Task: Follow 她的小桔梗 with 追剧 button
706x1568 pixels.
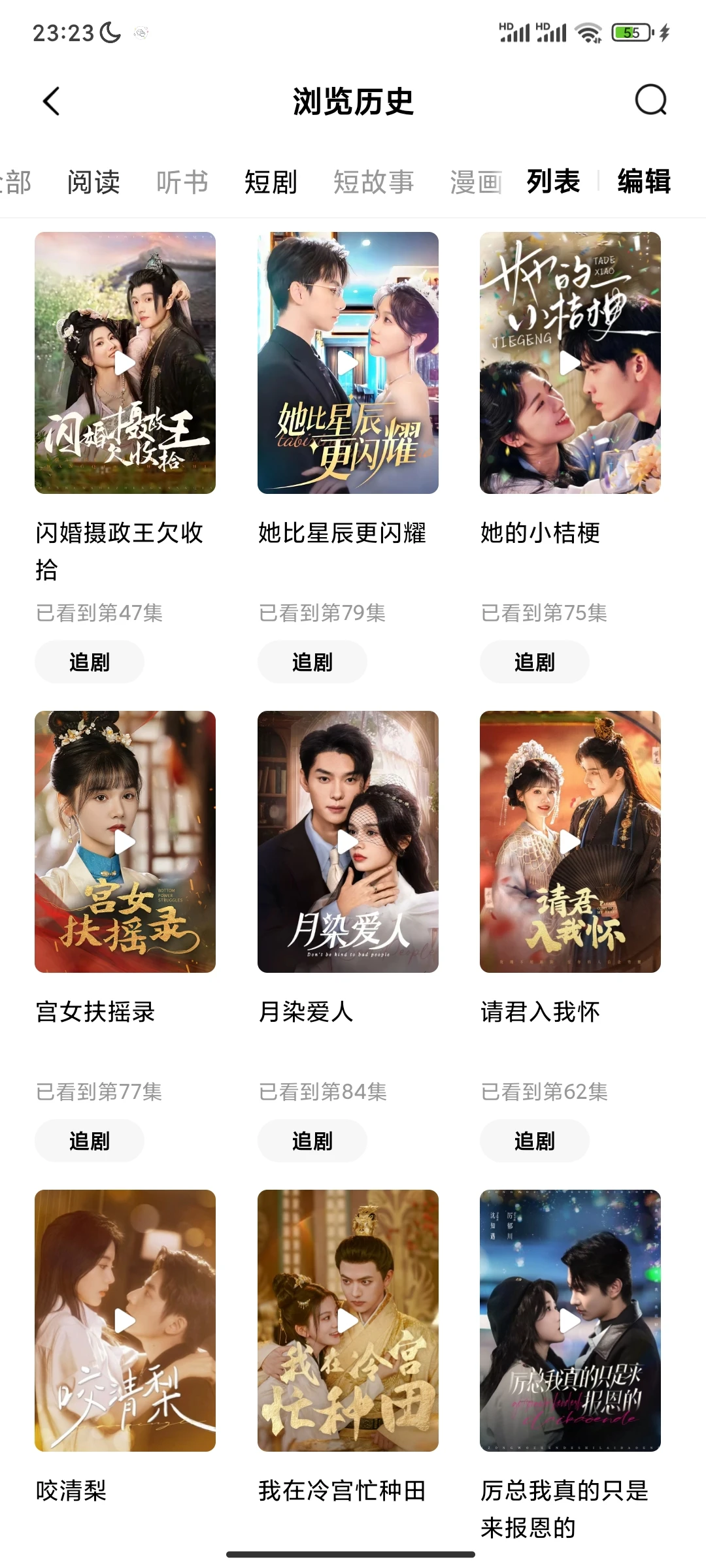Action: pos(535,662)
